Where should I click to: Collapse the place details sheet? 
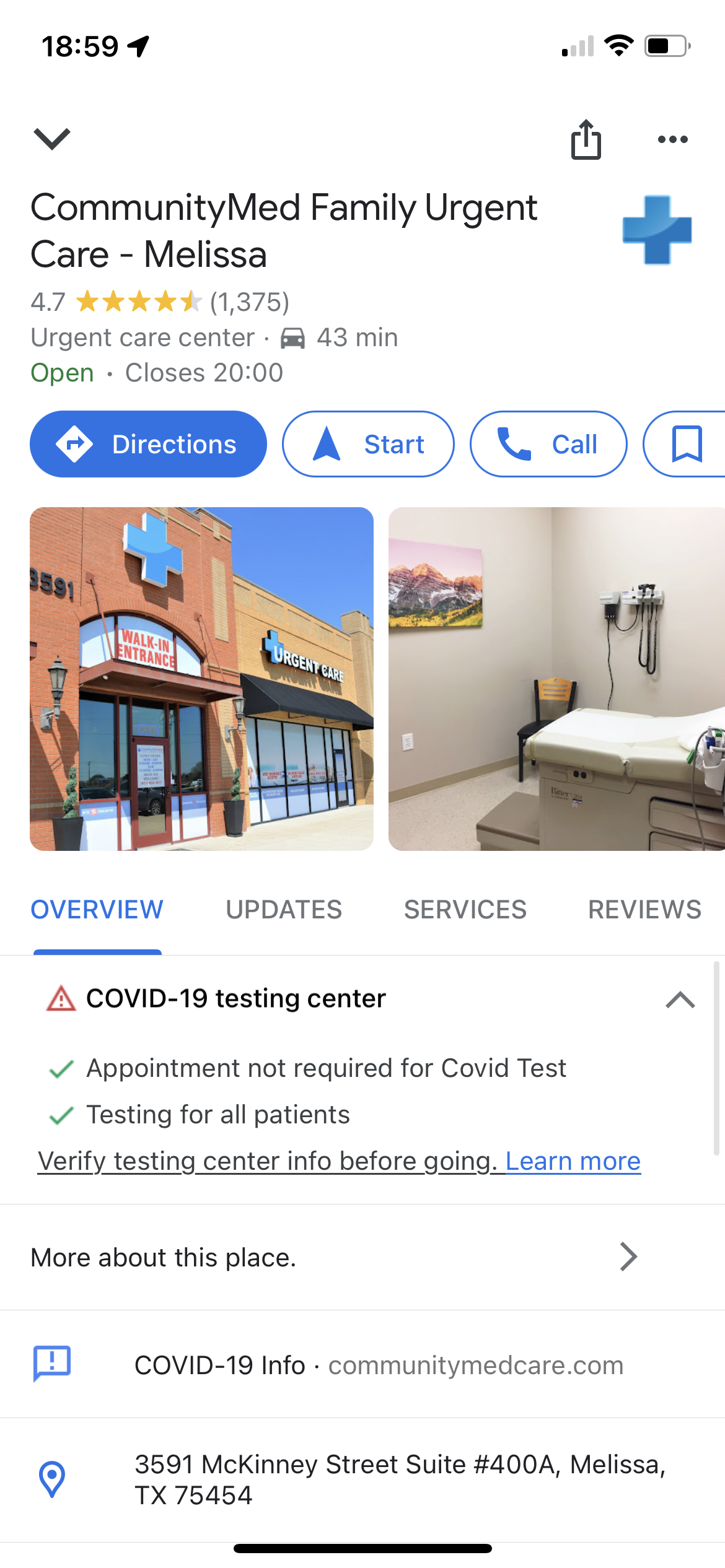point(52,139)
